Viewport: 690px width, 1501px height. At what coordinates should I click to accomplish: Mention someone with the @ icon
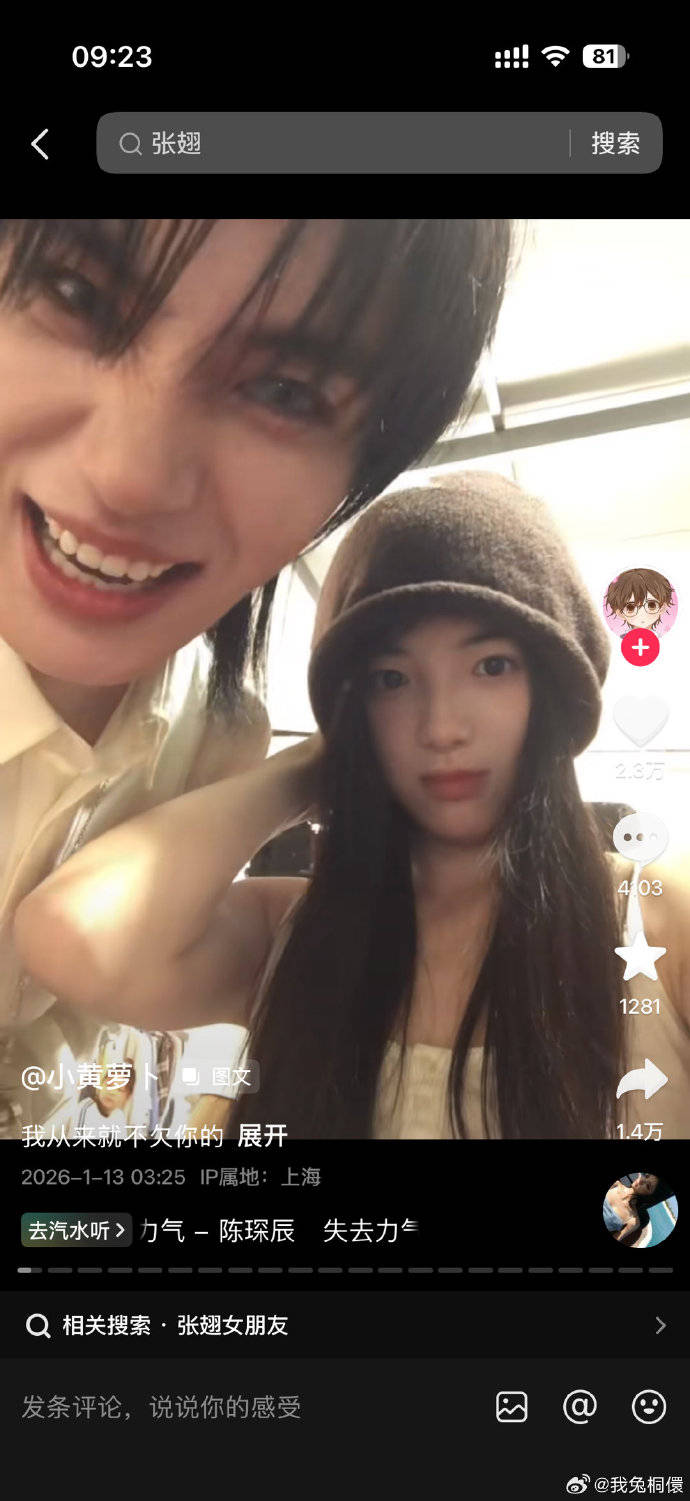[x=580, y=1407]
